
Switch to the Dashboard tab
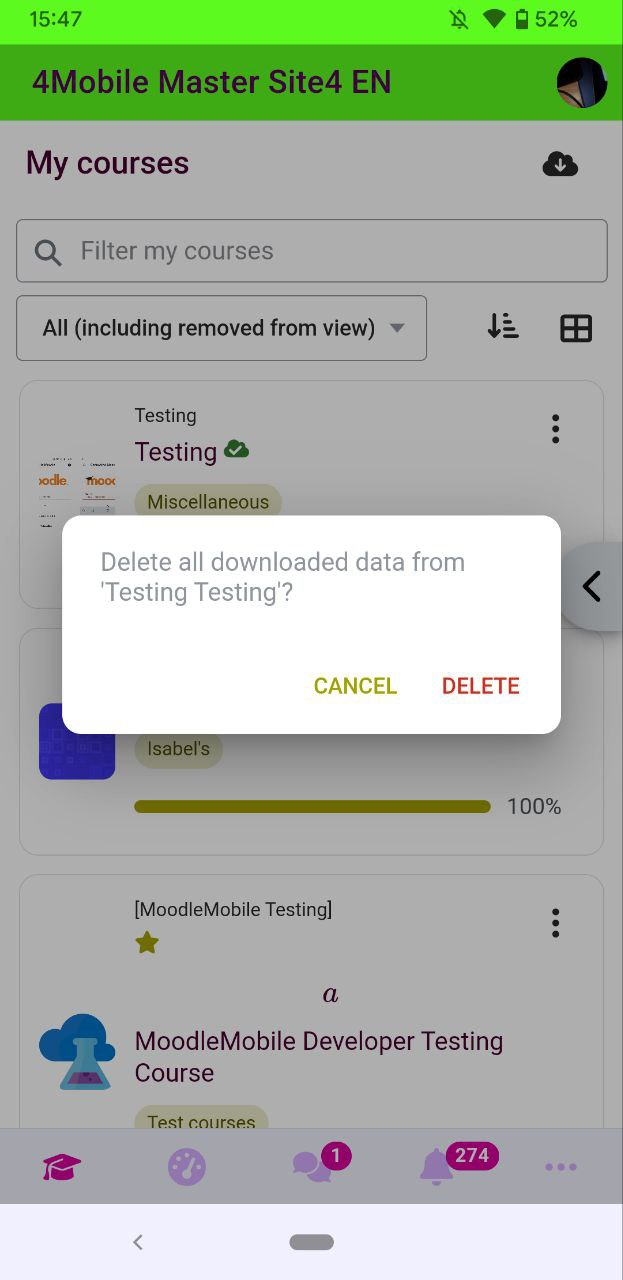coord(187,1167)
